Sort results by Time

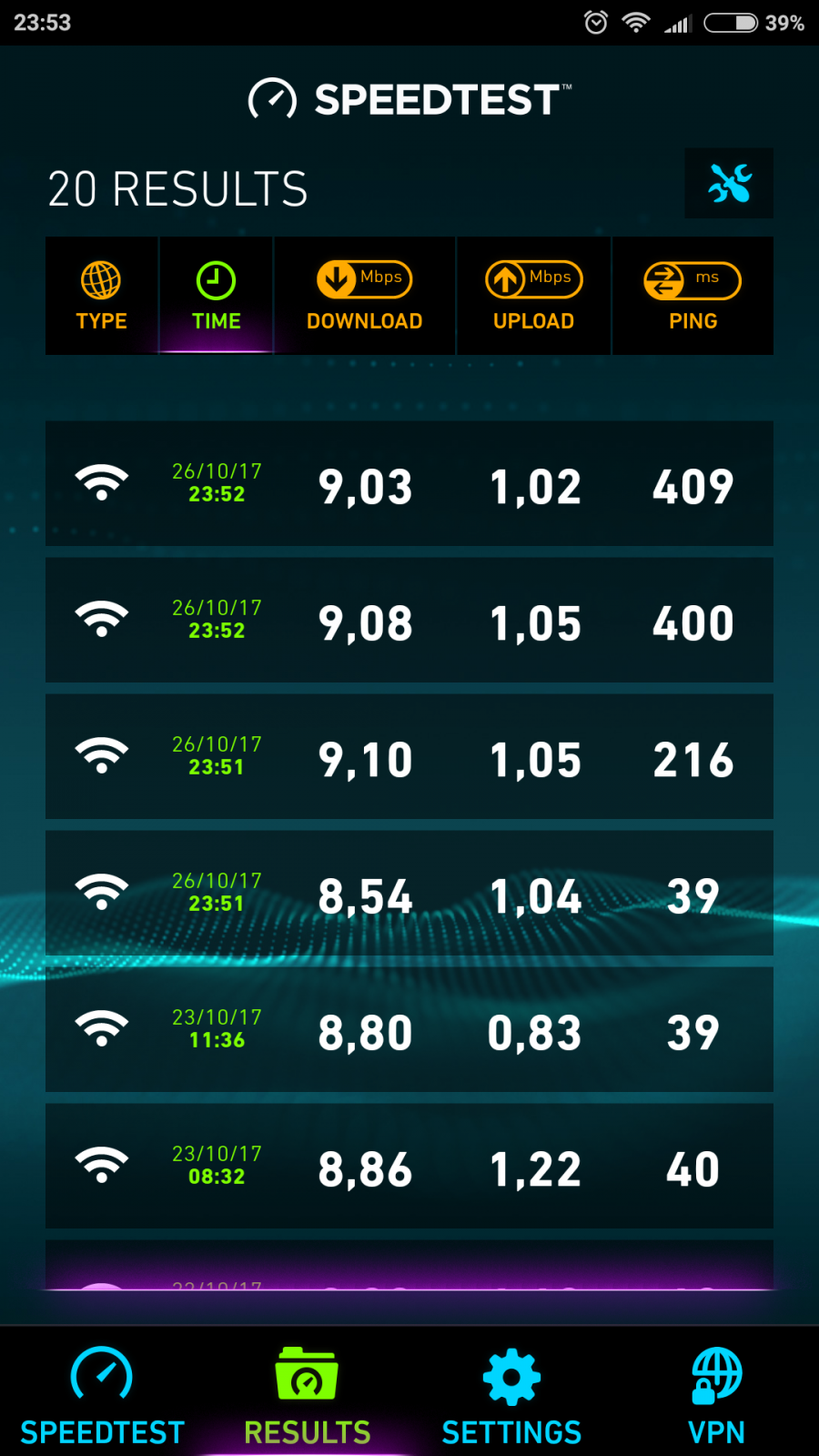click(x=217, y=296)
